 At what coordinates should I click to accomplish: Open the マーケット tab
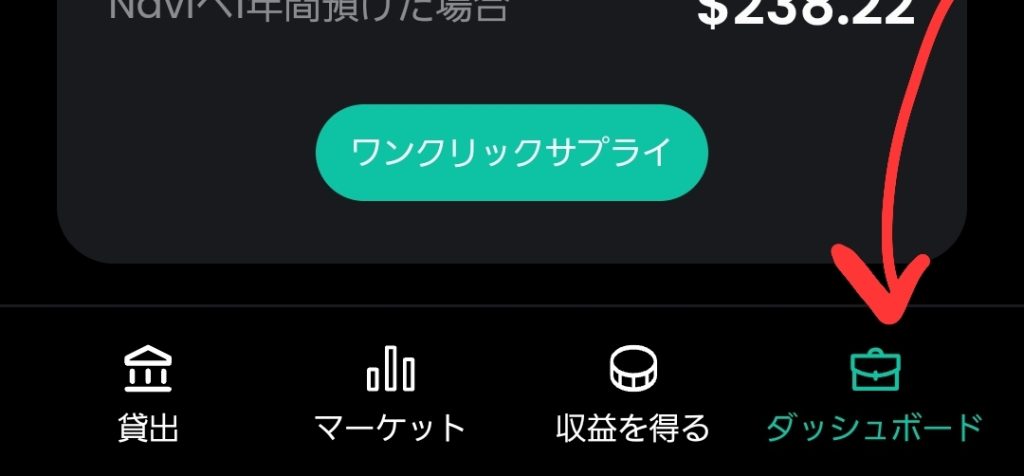tap(390, 394)
